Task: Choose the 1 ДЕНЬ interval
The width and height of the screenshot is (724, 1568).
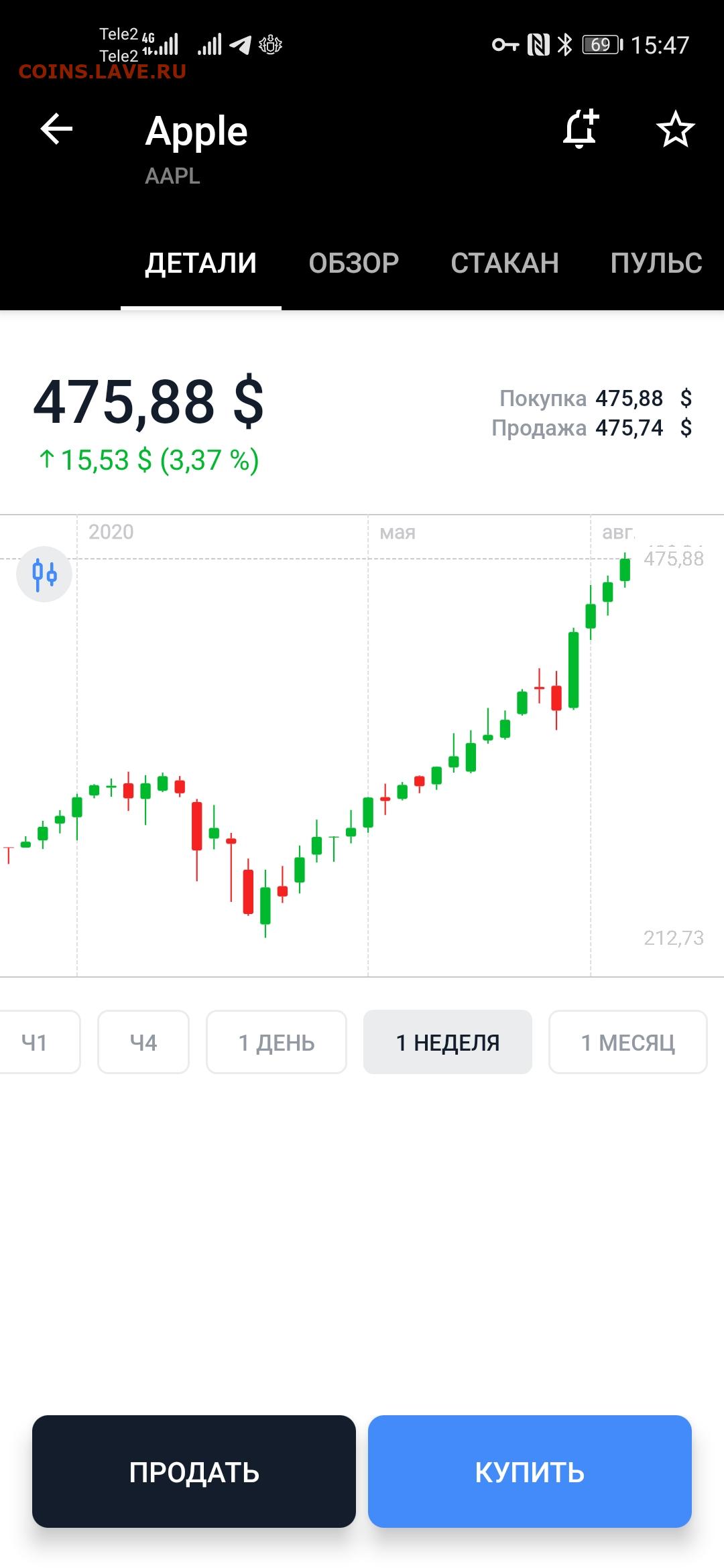Action: (276, 1042)
